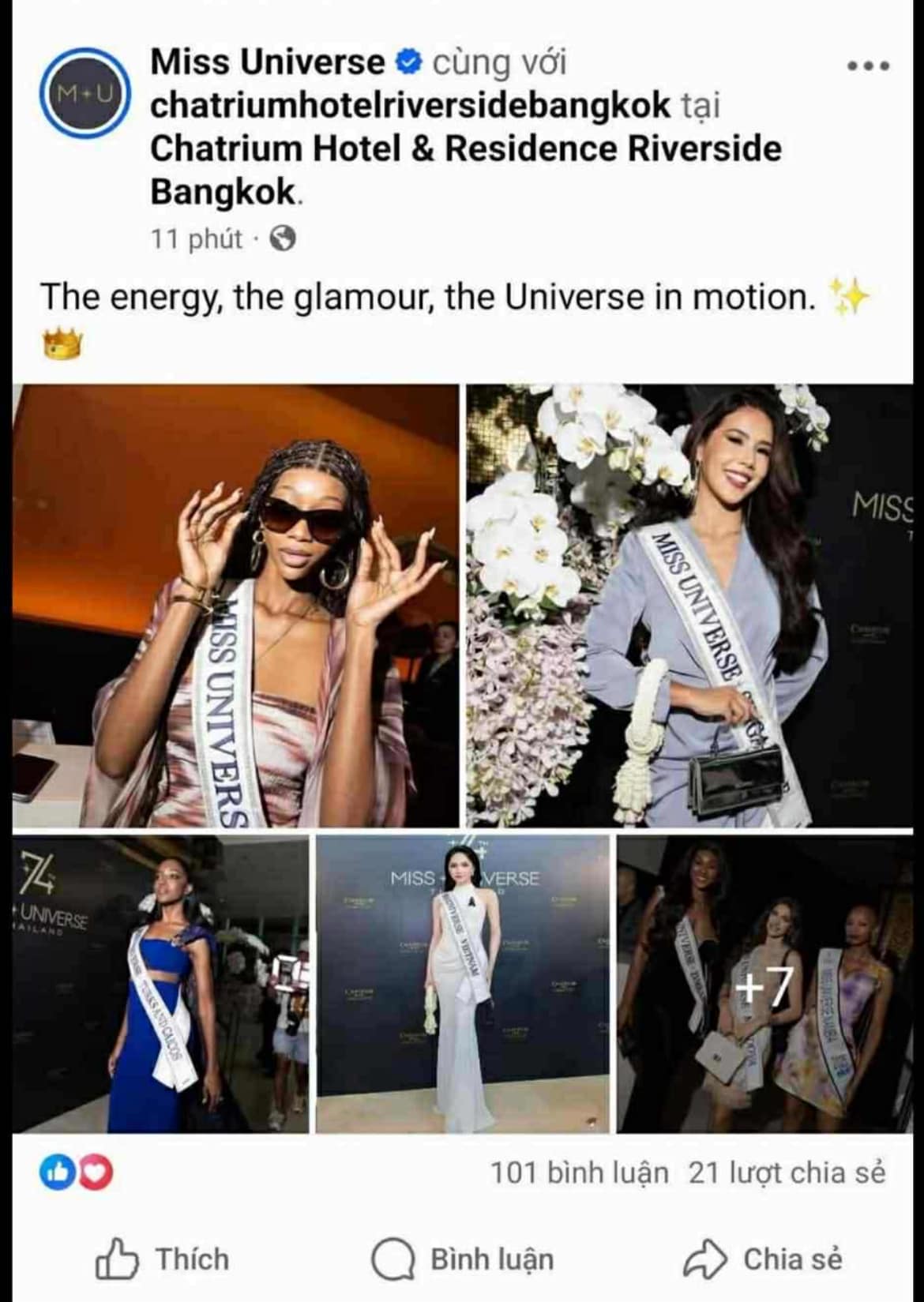View the 21 lượt chia sẻ shares
This screenshot has width=924, height=1302.
(x=787, y=1173)
